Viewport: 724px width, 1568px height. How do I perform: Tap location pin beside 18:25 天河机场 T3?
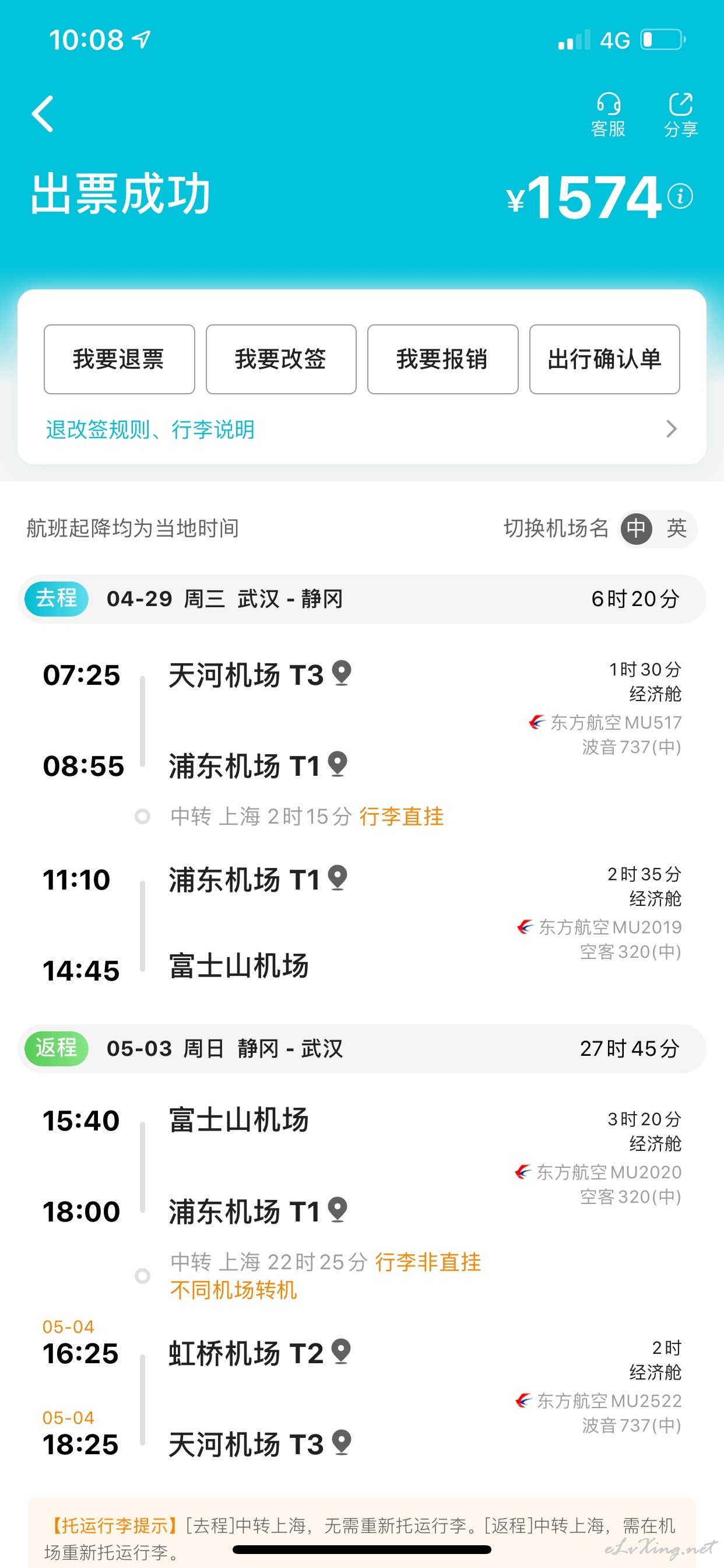click(342, 1442)
